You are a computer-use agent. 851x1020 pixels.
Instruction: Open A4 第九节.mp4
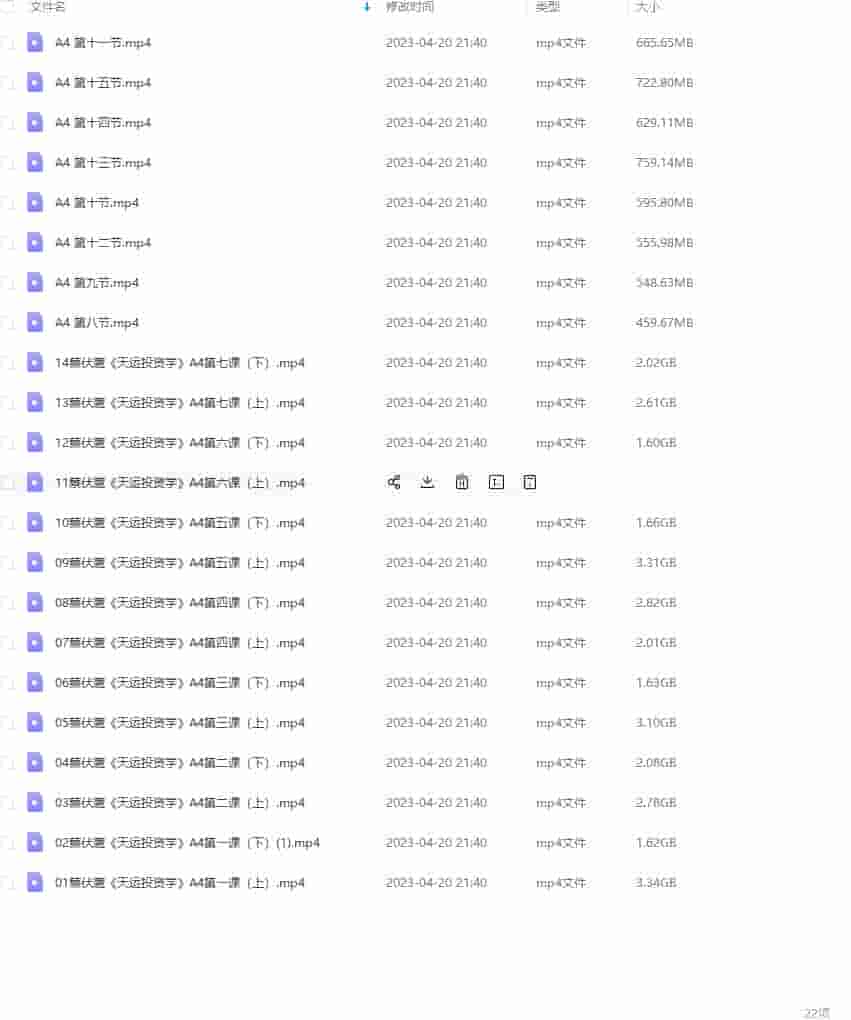[x=97, y=283]
